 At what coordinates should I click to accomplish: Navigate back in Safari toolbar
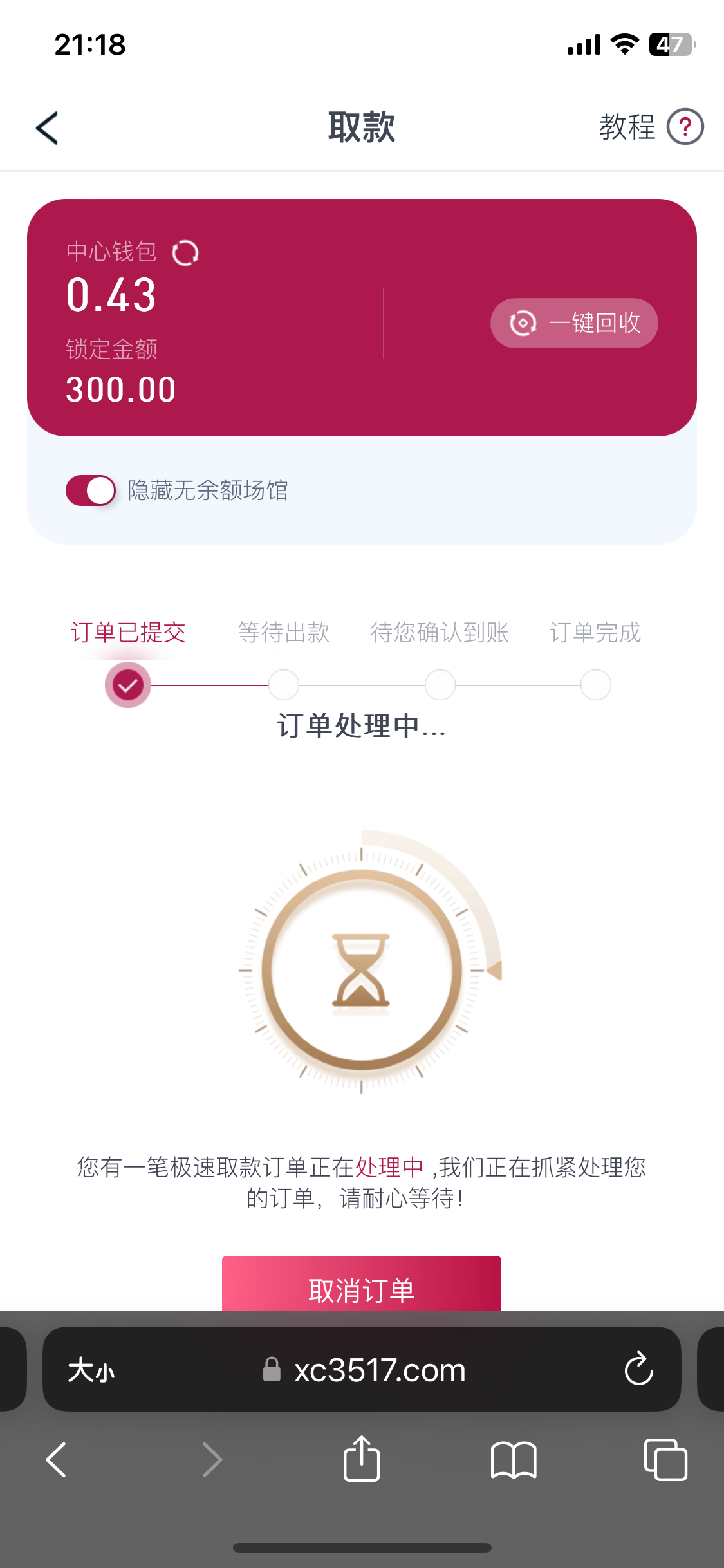pyautogui.click(x=57, y=1460)
